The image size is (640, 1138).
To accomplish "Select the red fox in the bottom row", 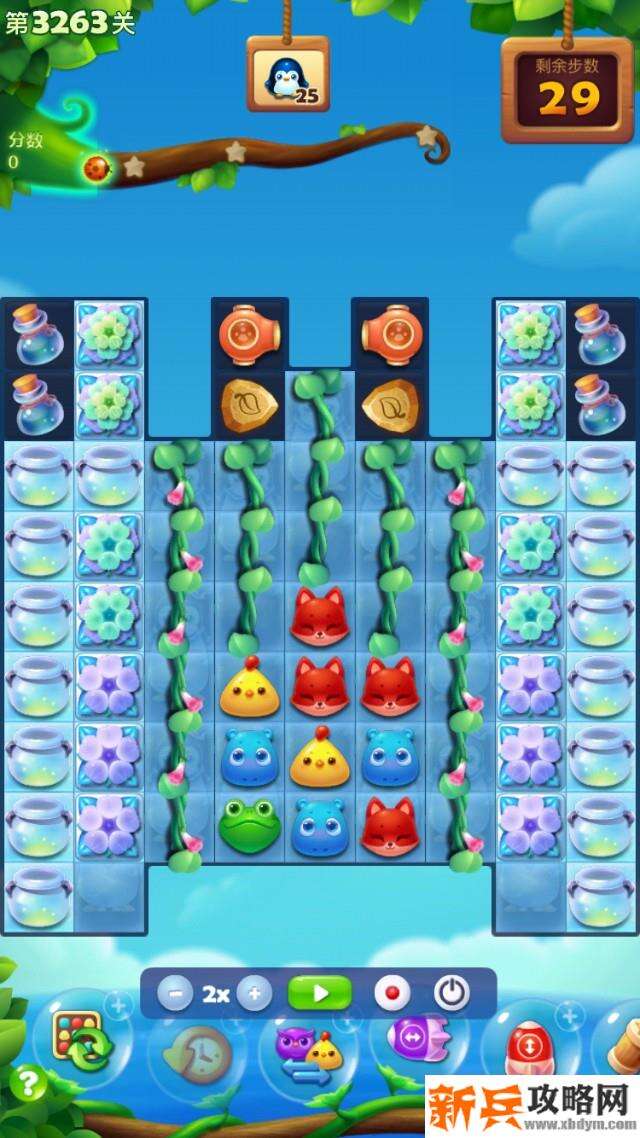I will (390, 827).
